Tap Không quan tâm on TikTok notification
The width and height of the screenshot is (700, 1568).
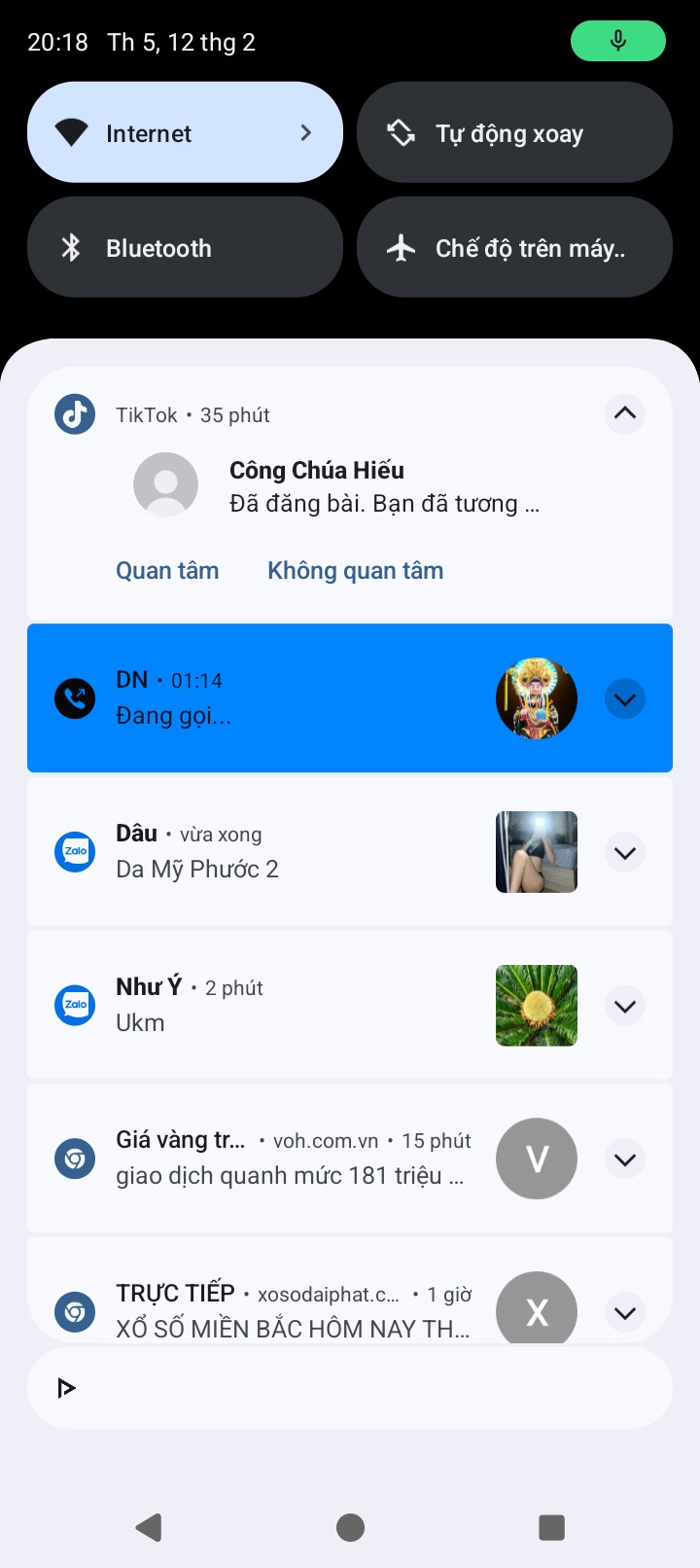click(x=355, y=570)
